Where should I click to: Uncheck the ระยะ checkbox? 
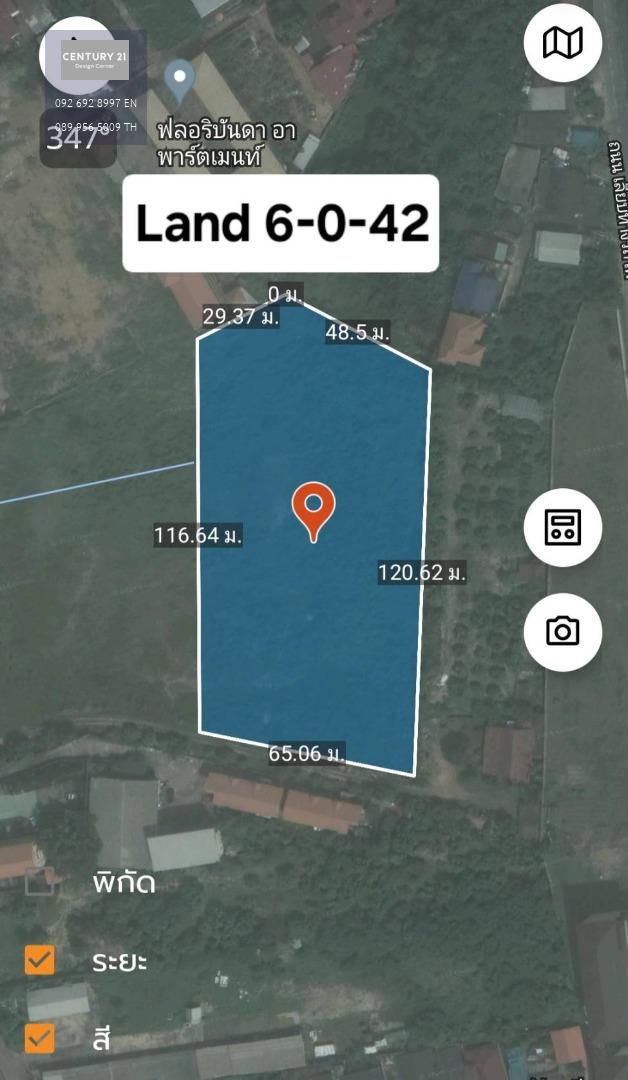[39, 959]
